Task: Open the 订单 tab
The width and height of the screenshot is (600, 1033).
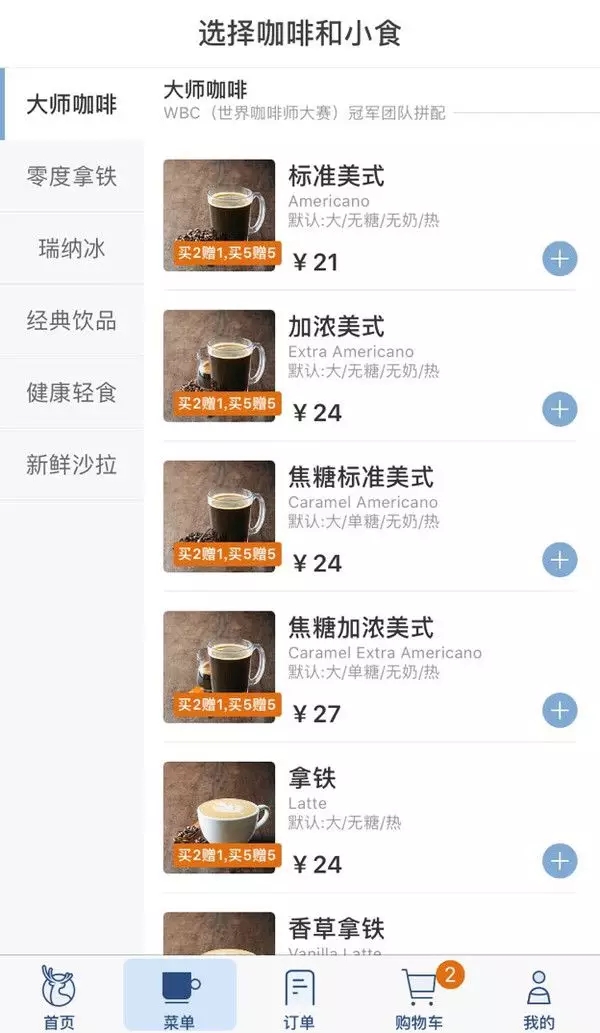Action: (299, 997)
